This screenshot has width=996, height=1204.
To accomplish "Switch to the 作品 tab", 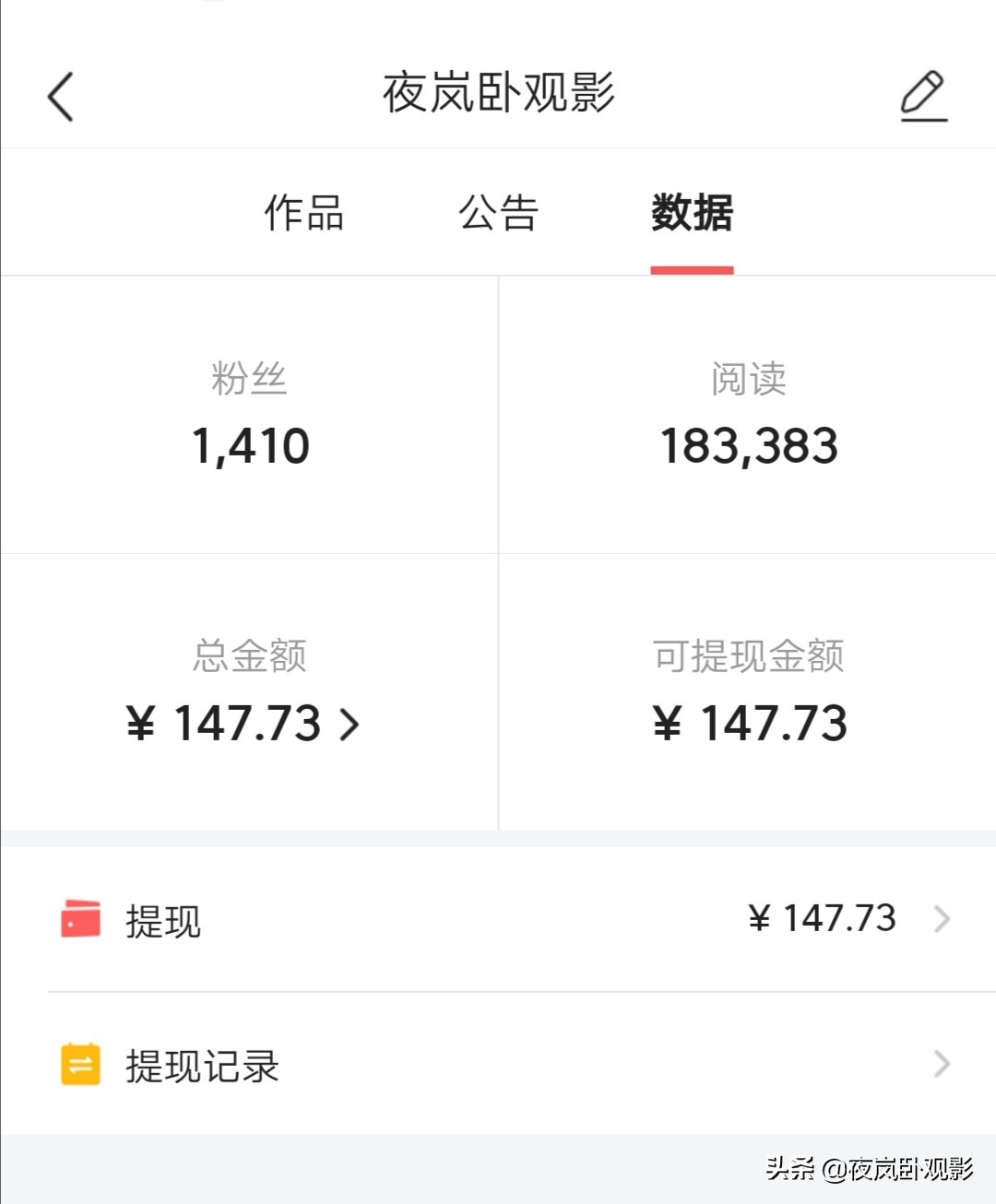I will 302,213.
